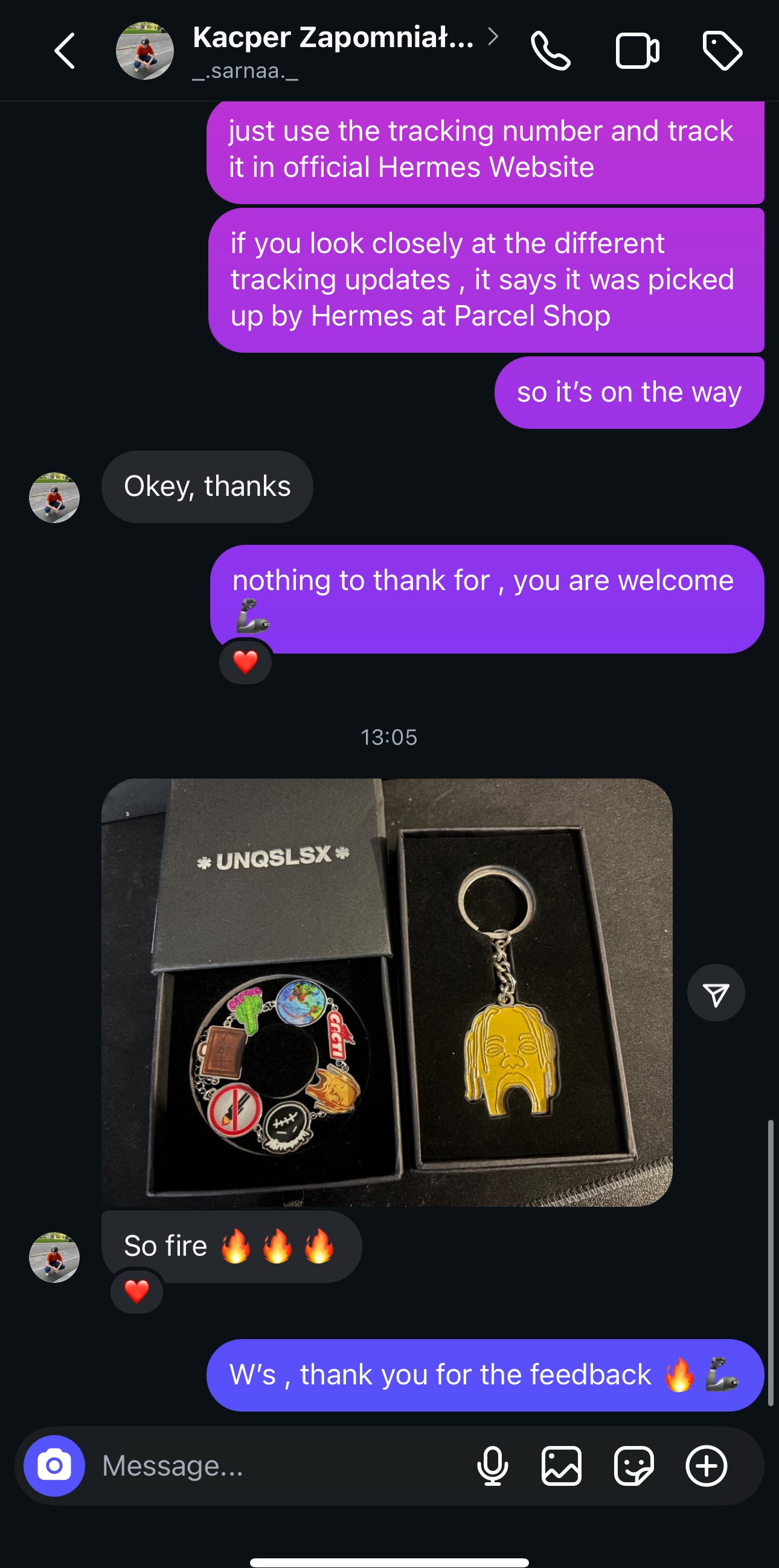Open the camera from message bar
The height and width of the screenshot is (1568, 779).
pos(54,1466)
